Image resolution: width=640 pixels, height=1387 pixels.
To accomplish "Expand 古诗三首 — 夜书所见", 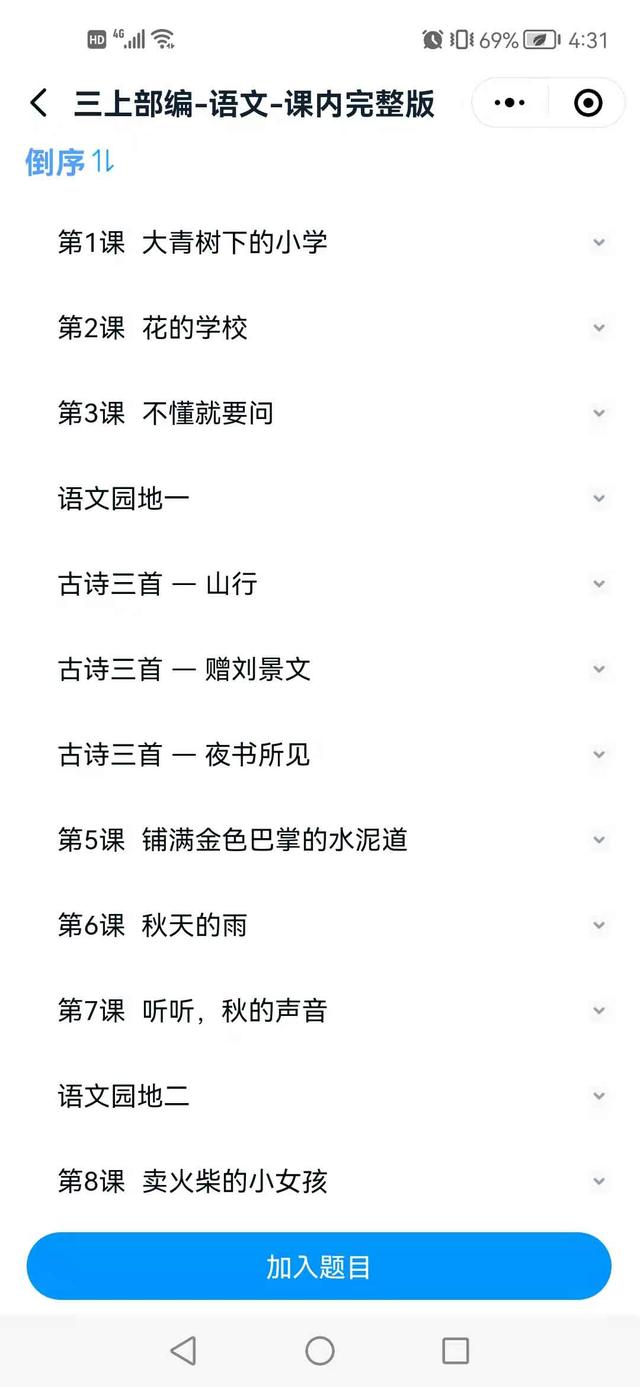I will pos(320,755).
